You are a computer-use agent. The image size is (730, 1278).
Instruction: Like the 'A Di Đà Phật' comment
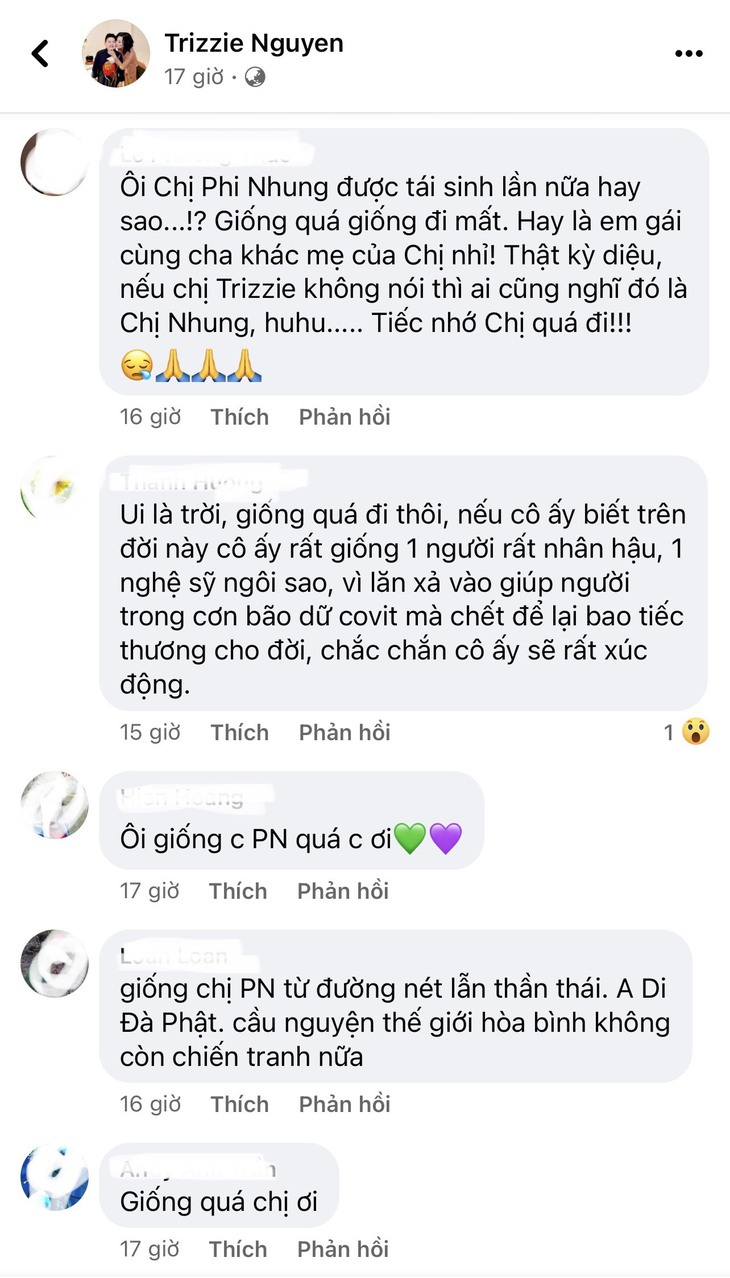tap(239, 1104)
